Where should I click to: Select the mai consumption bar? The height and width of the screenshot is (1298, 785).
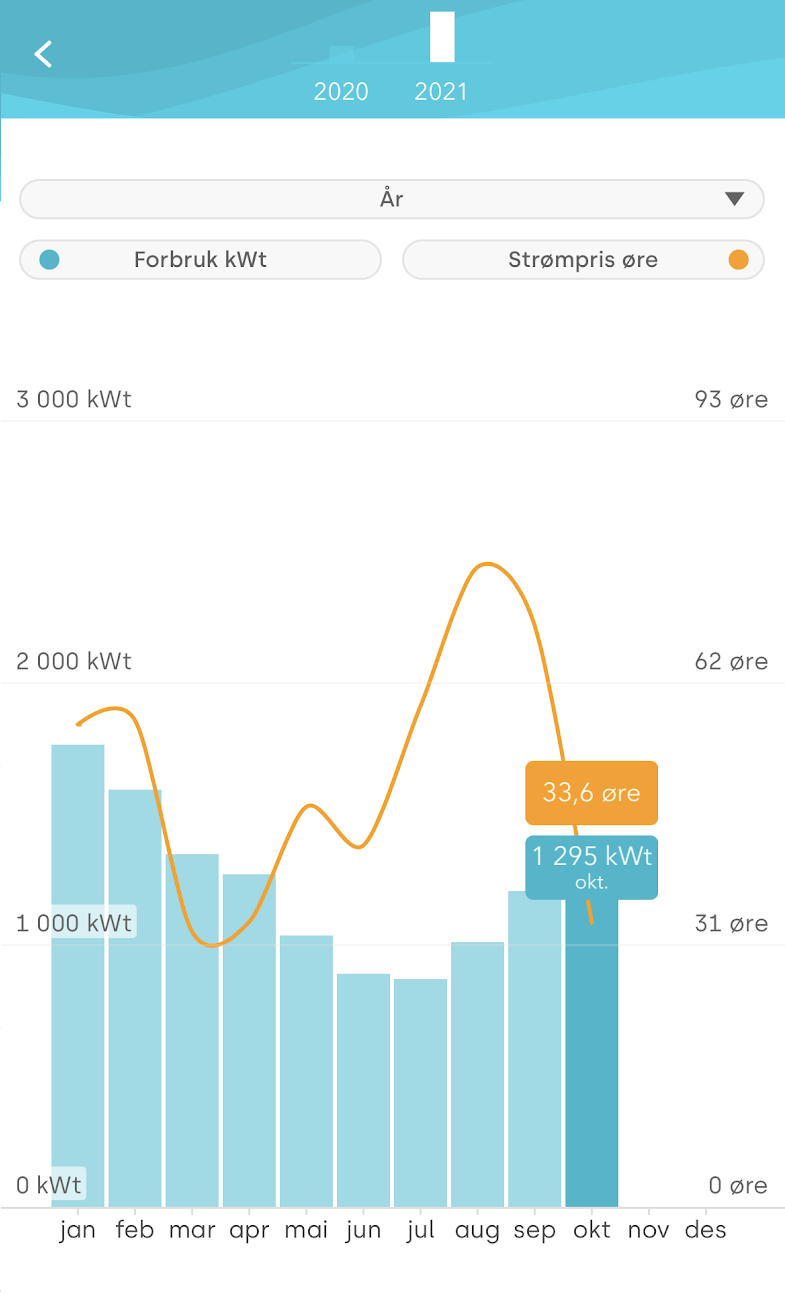point(306,1071)
